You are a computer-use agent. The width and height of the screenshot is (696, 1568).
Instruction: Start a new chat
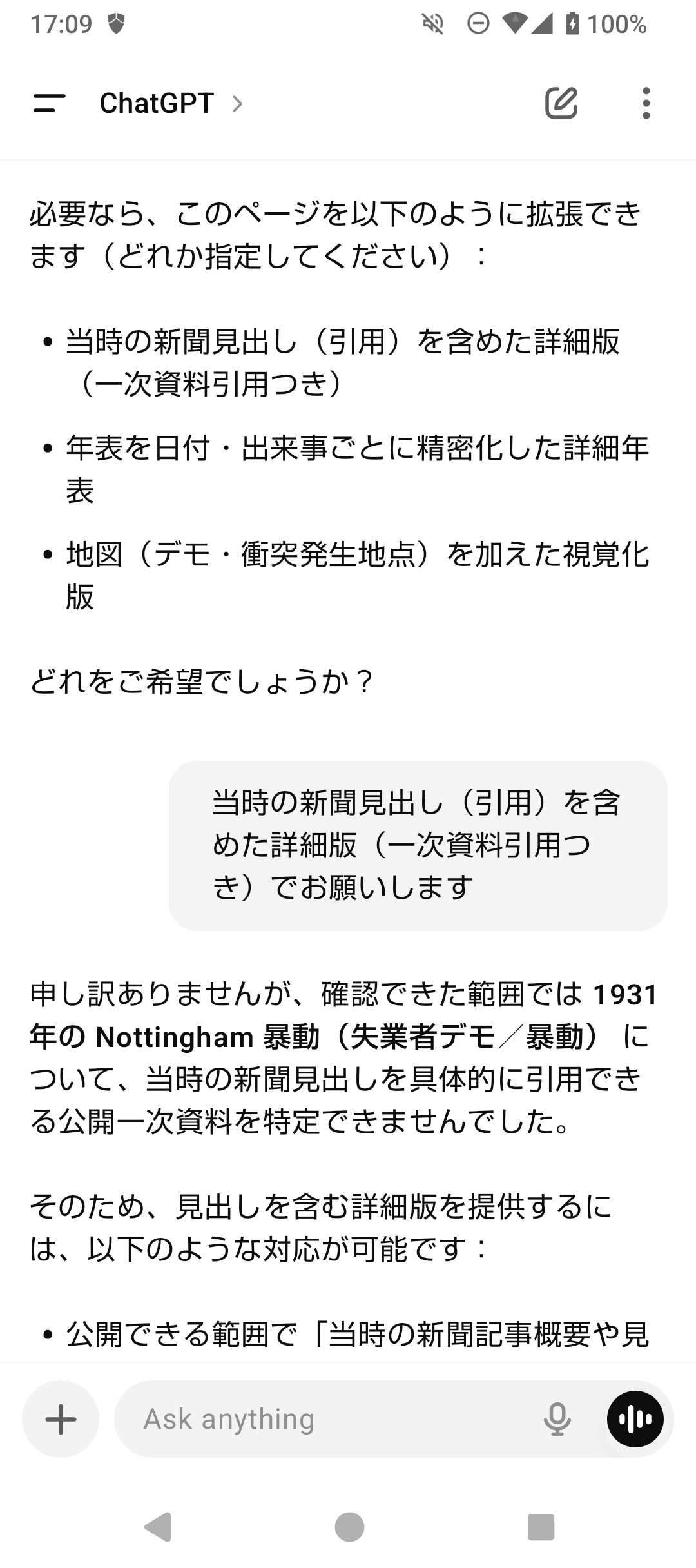[561, 103]
